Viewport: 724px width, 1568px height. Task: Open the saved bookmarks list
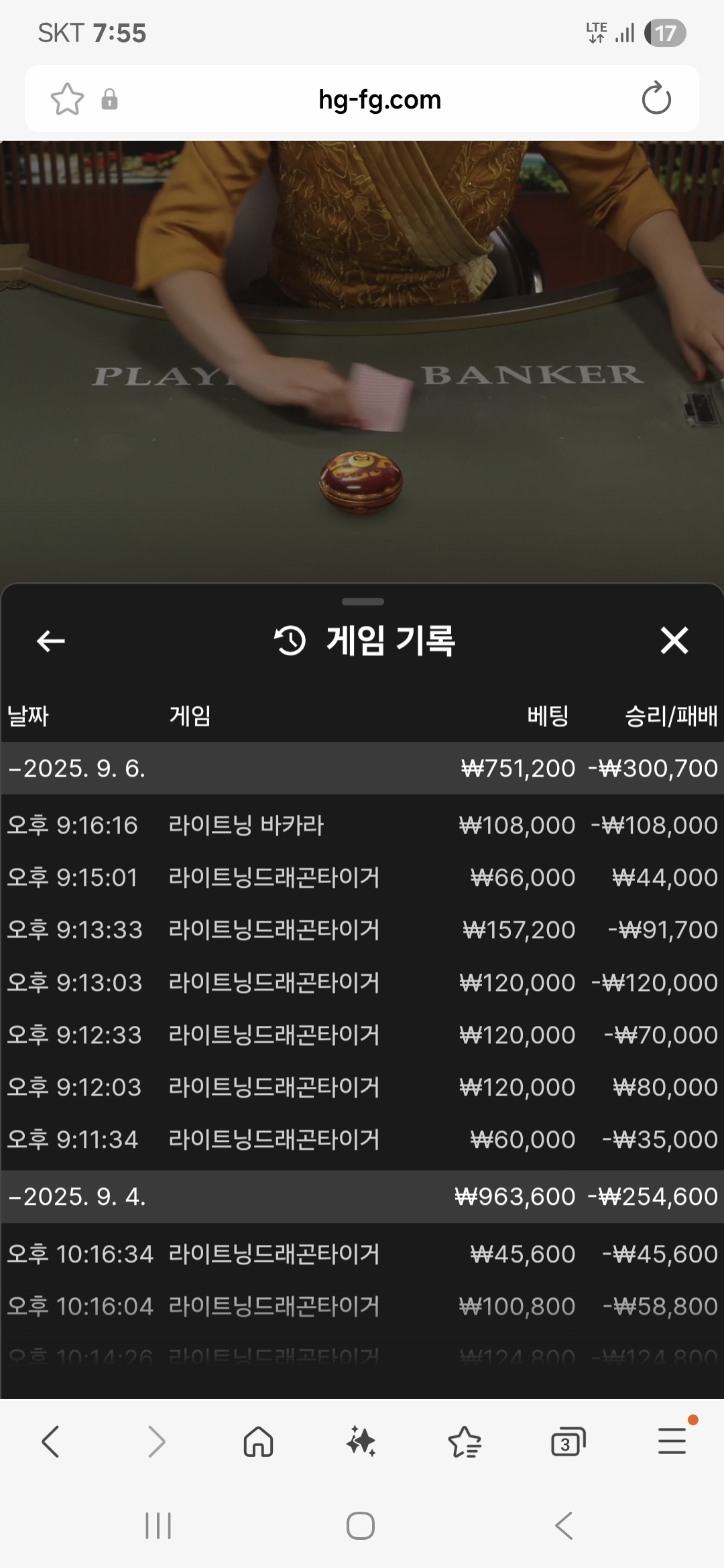pyautogui.click(x=465, y=1441)
